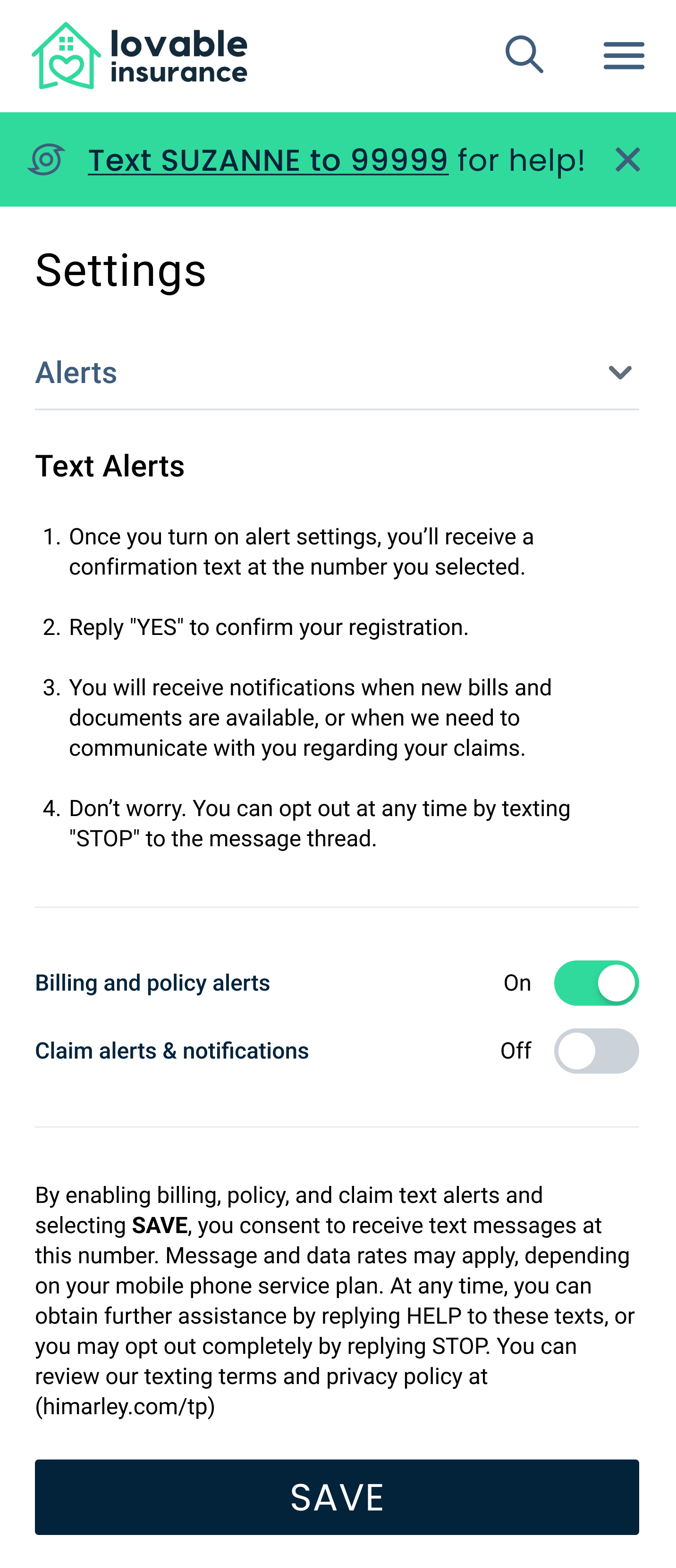Save the alert settings

click(337, 1497)
